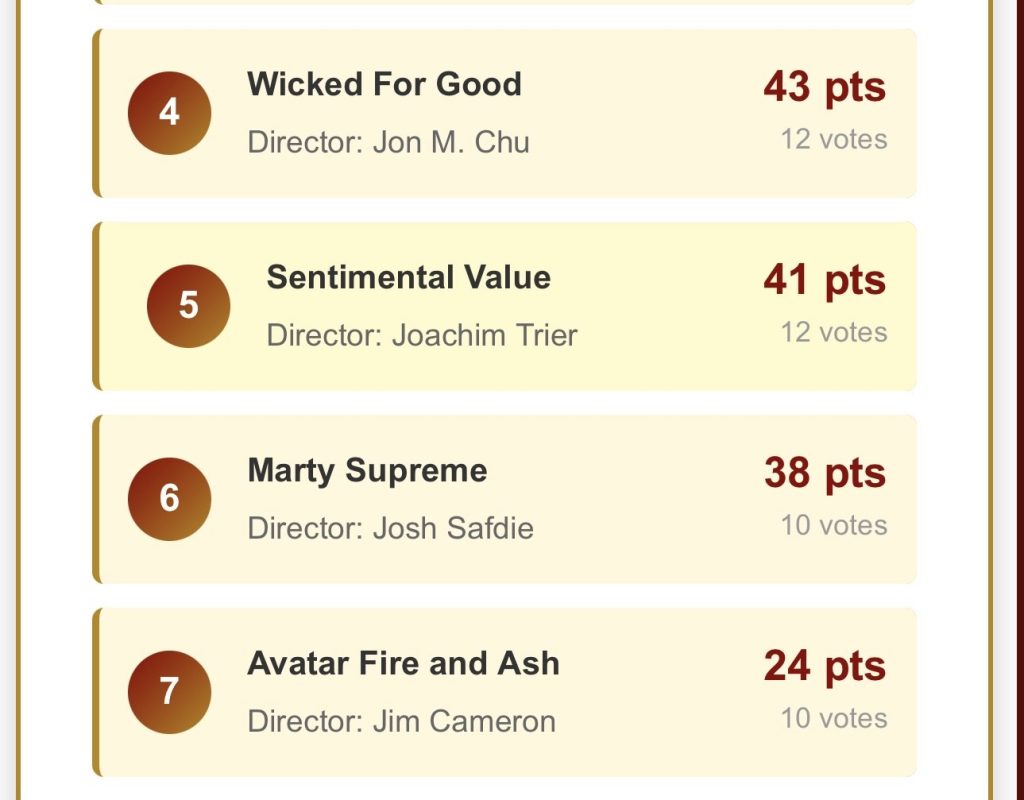Open the Wicked For Good card

tap(505, 113)
